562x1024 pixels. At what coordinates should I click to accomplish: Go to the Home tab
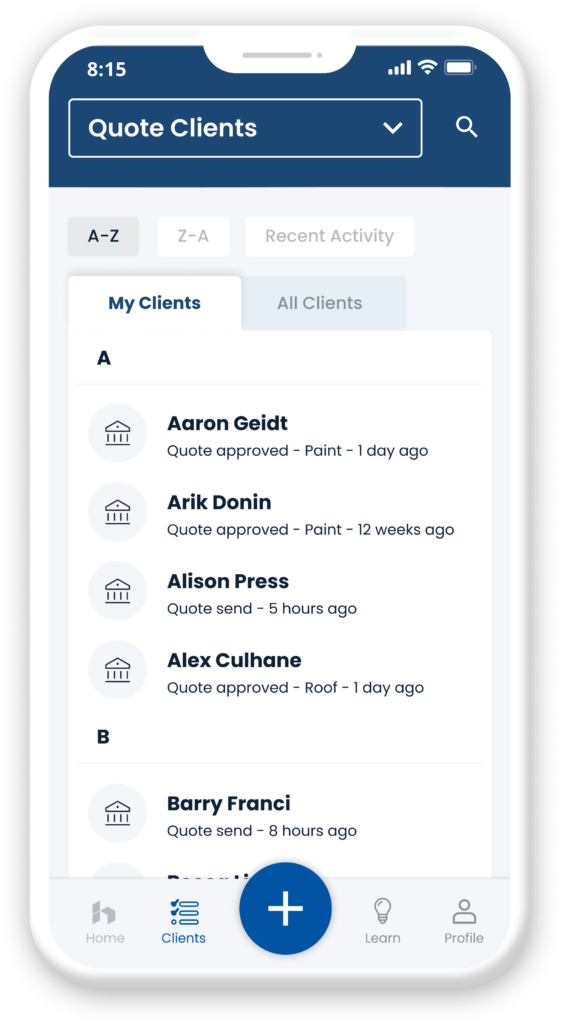click(x=104, y=921)
